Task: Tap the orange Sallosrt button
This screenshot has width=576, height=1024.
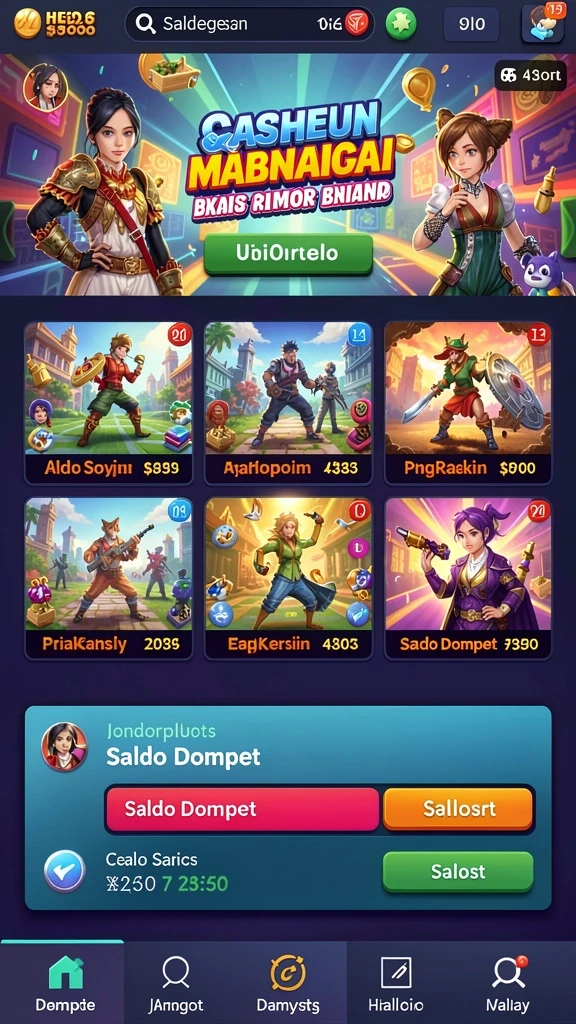Action: [x=458, y=808]
